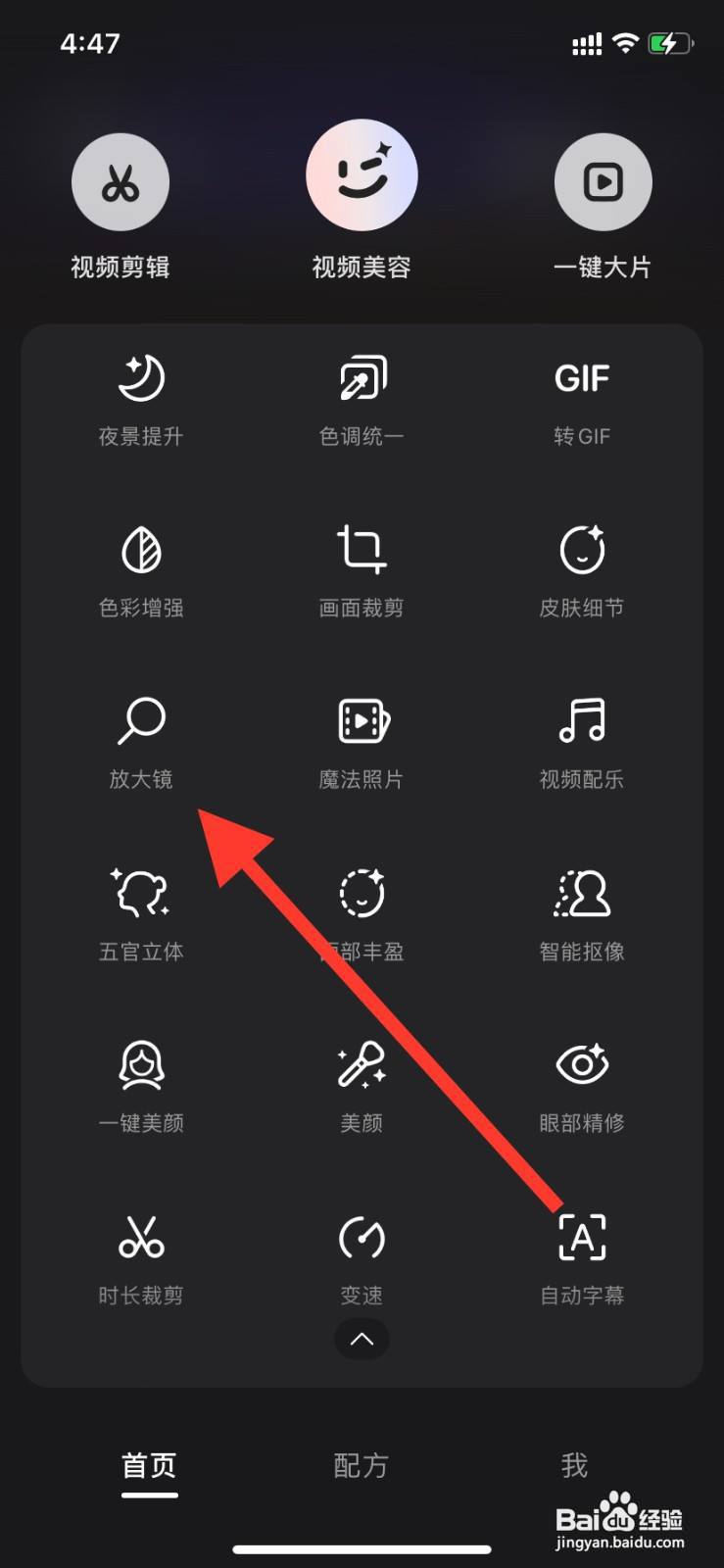
Task: Switch to the 配方 recipes tab
Action: coord(362,1466)
